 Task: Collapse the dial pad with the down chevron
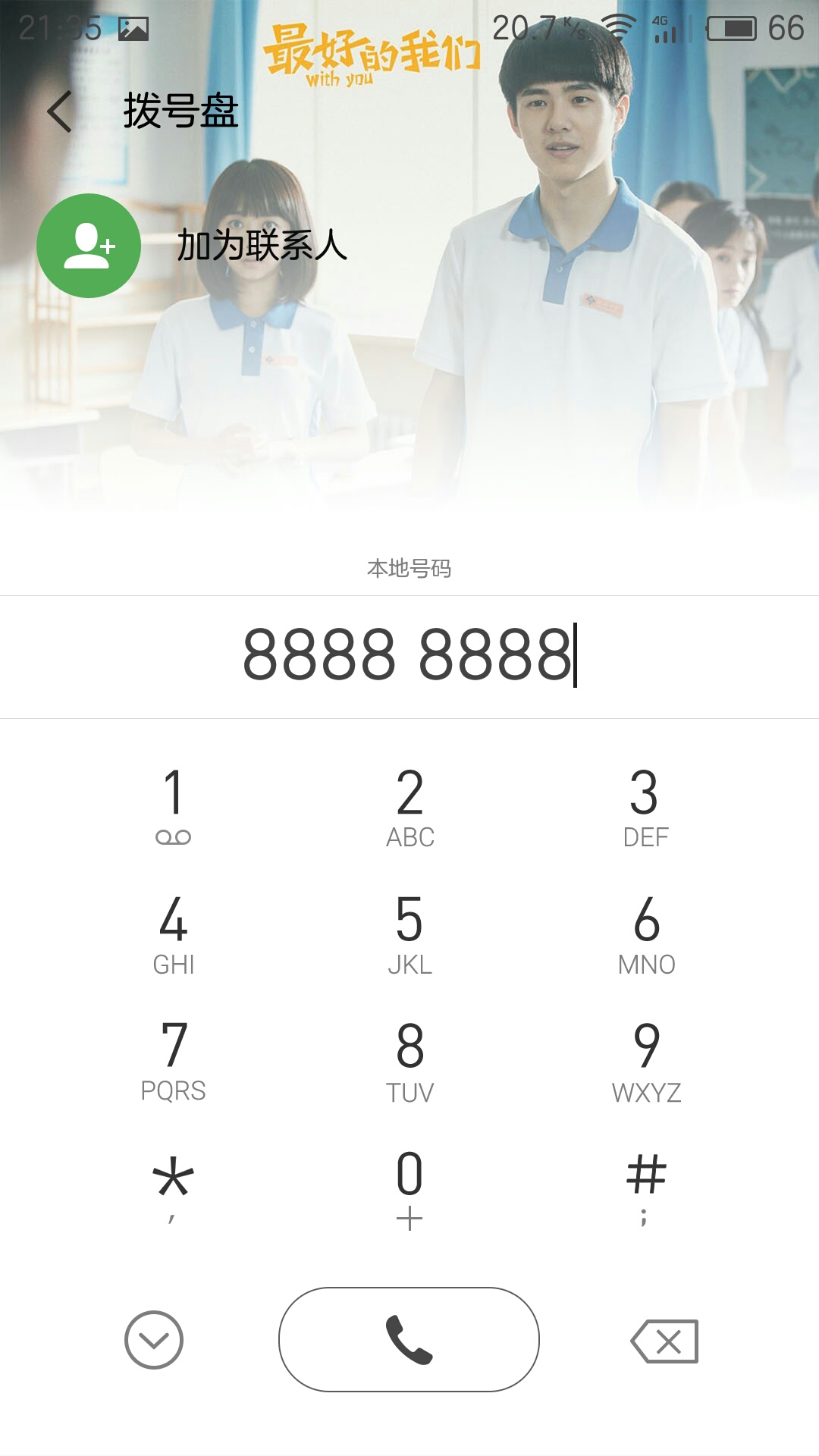[x=154, y=1340]
